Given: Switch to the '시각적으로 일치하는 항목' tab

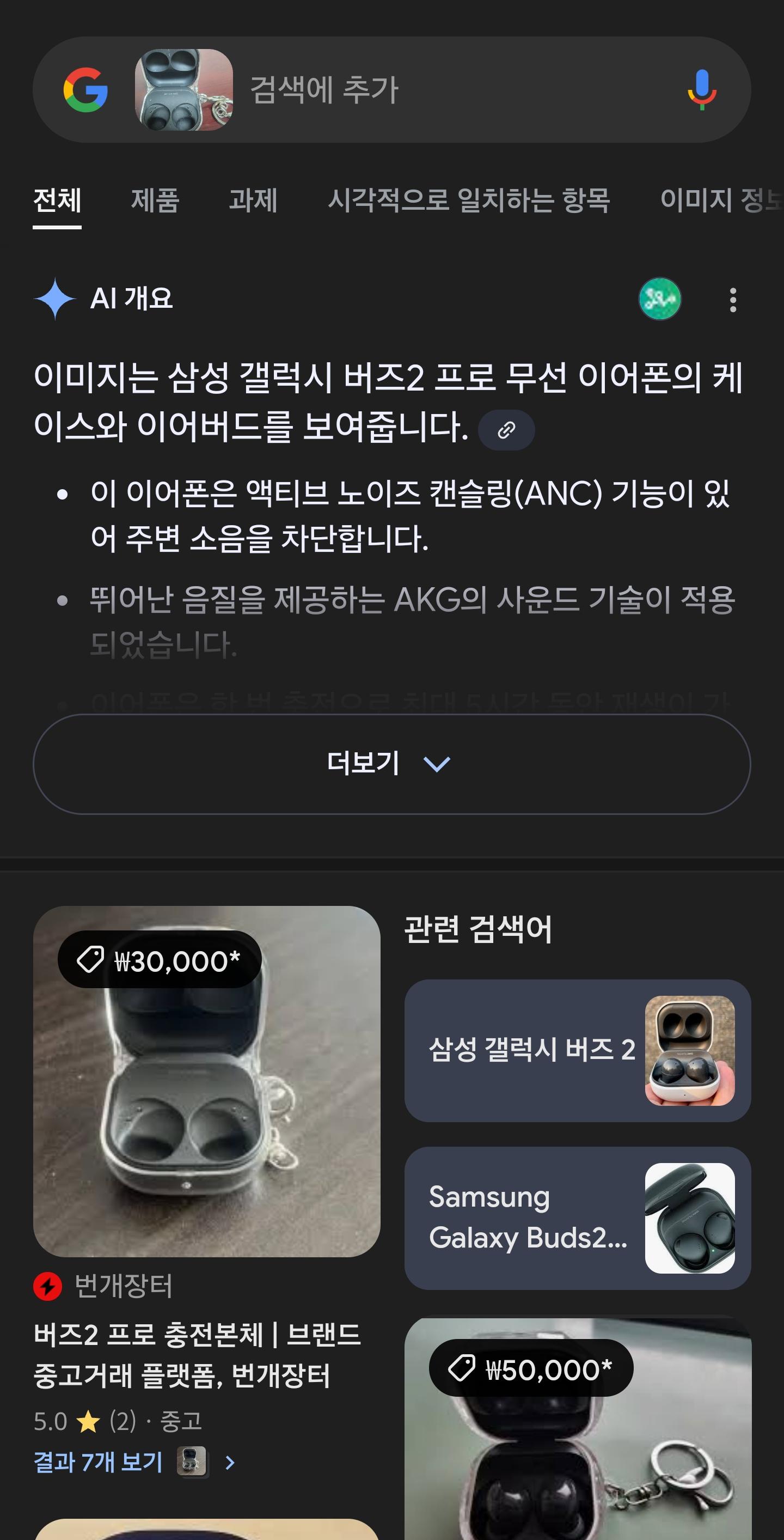Looking at the screenshot, I should click(468, 200).
